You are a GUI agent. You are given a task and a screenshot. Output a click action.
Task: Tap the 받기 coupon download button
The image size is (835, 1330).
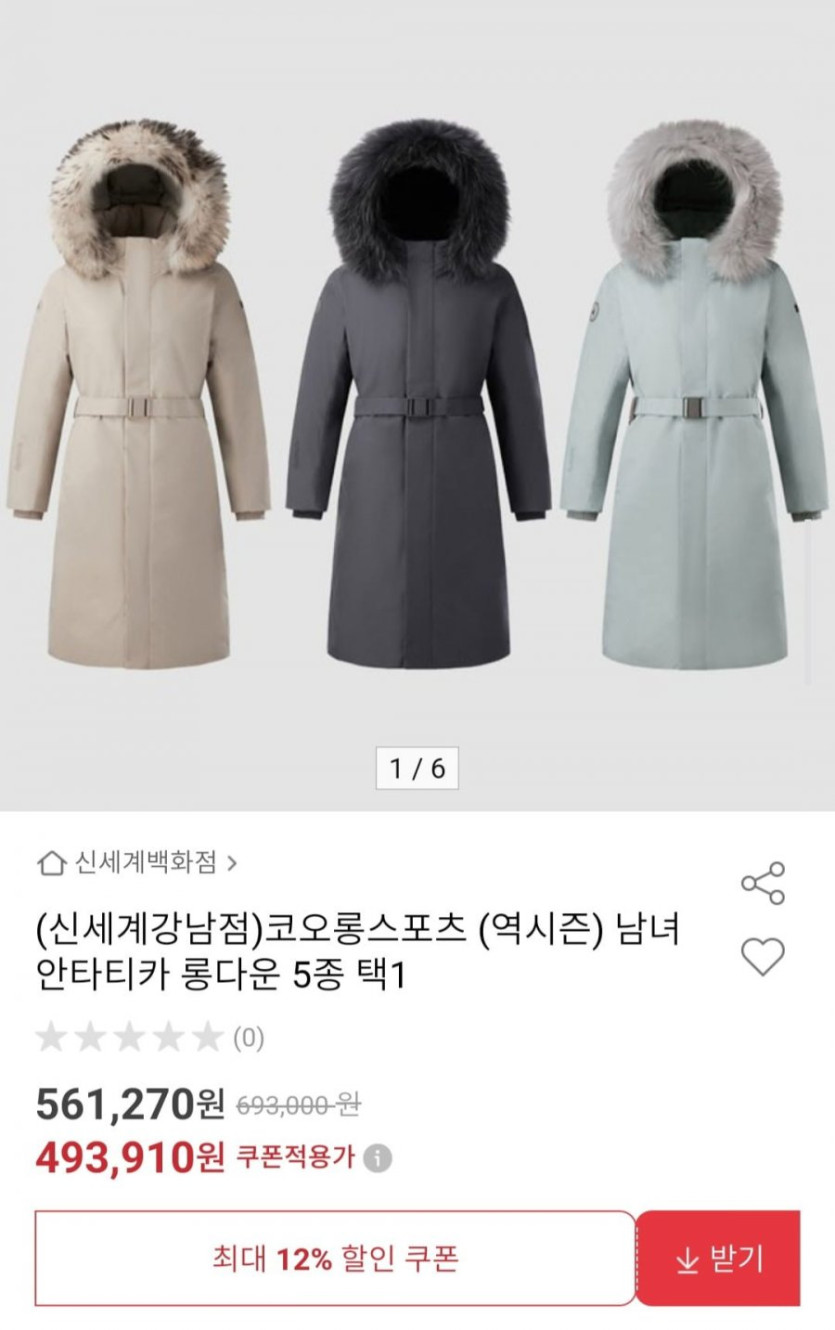tap(718, 1258)
